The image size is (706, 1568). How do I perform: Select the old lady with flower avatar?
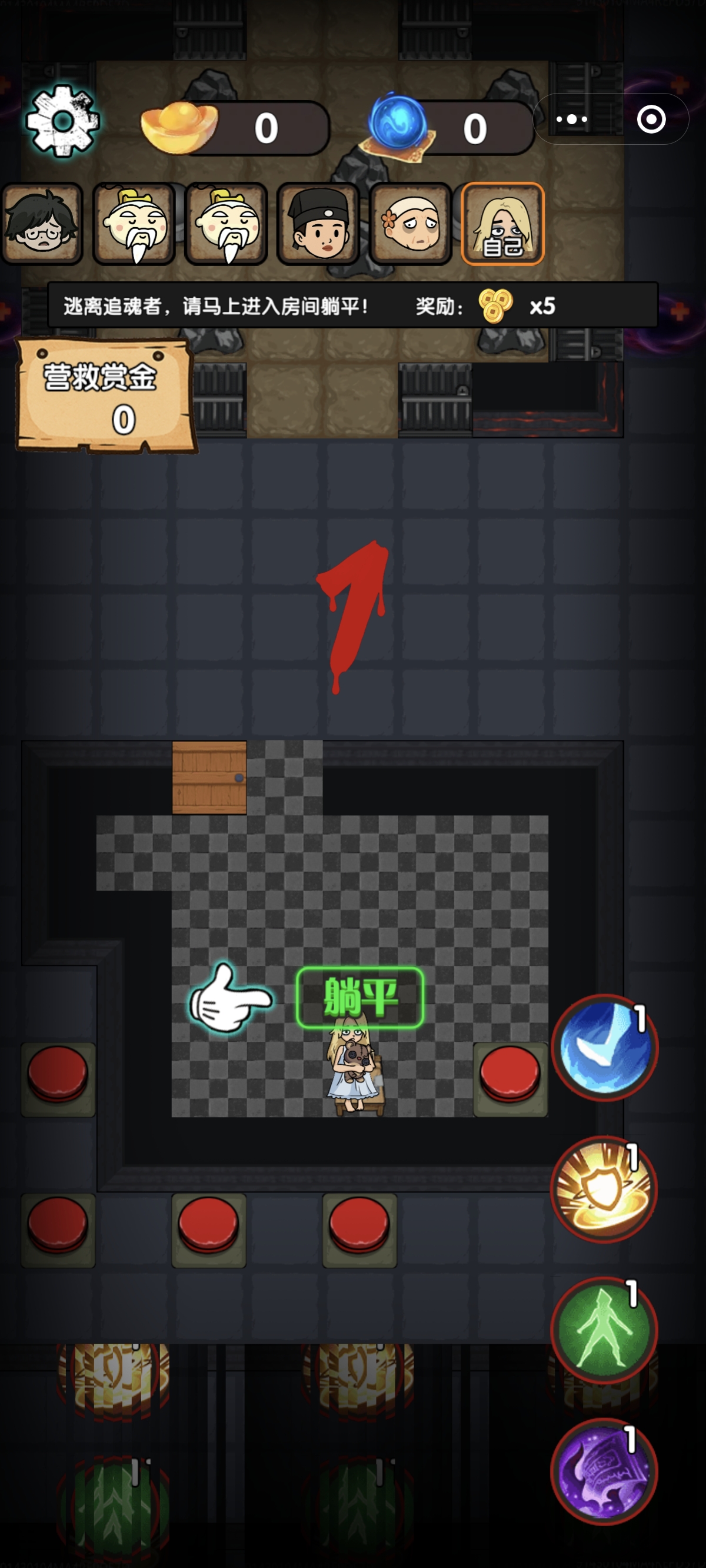410,224
